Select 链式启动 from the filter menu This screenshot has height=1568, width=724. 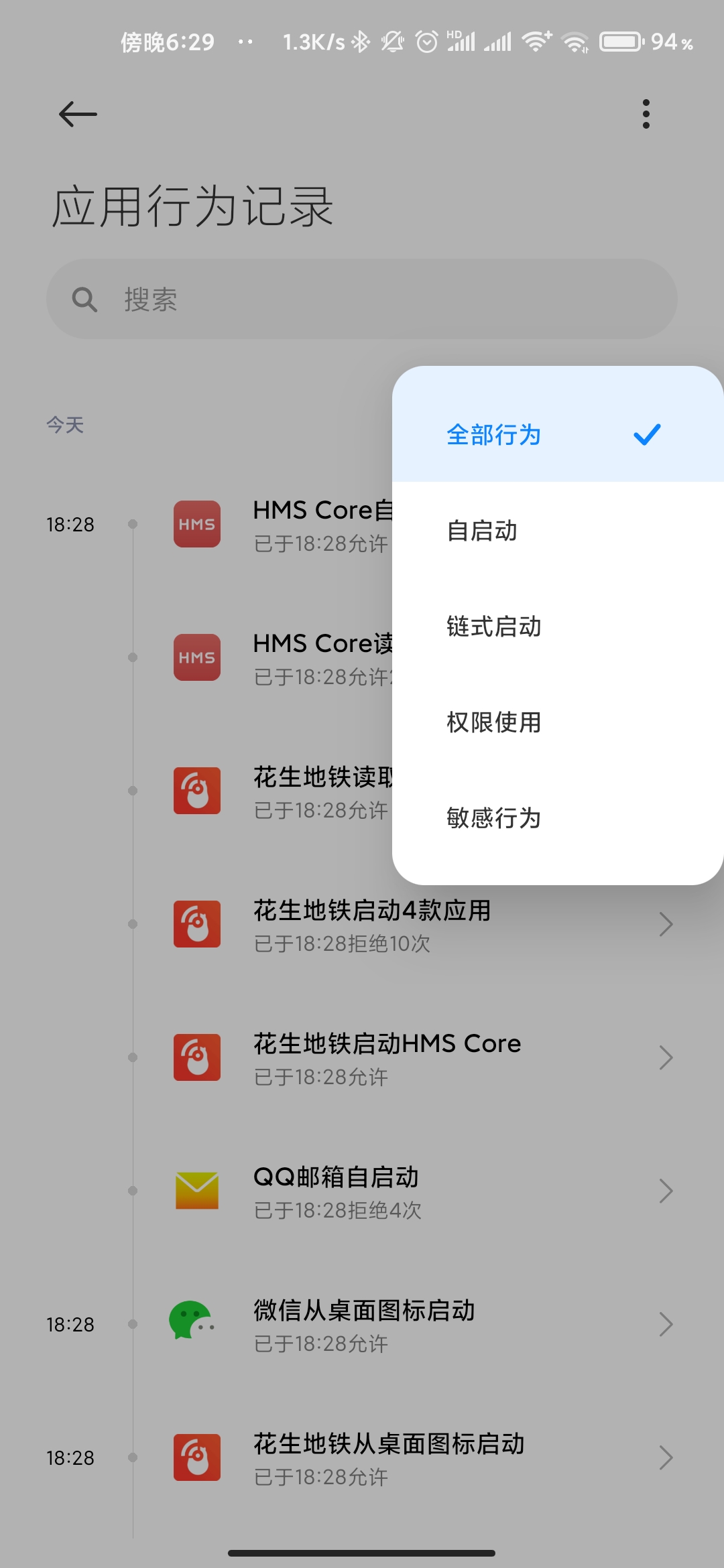click(494, 627)
